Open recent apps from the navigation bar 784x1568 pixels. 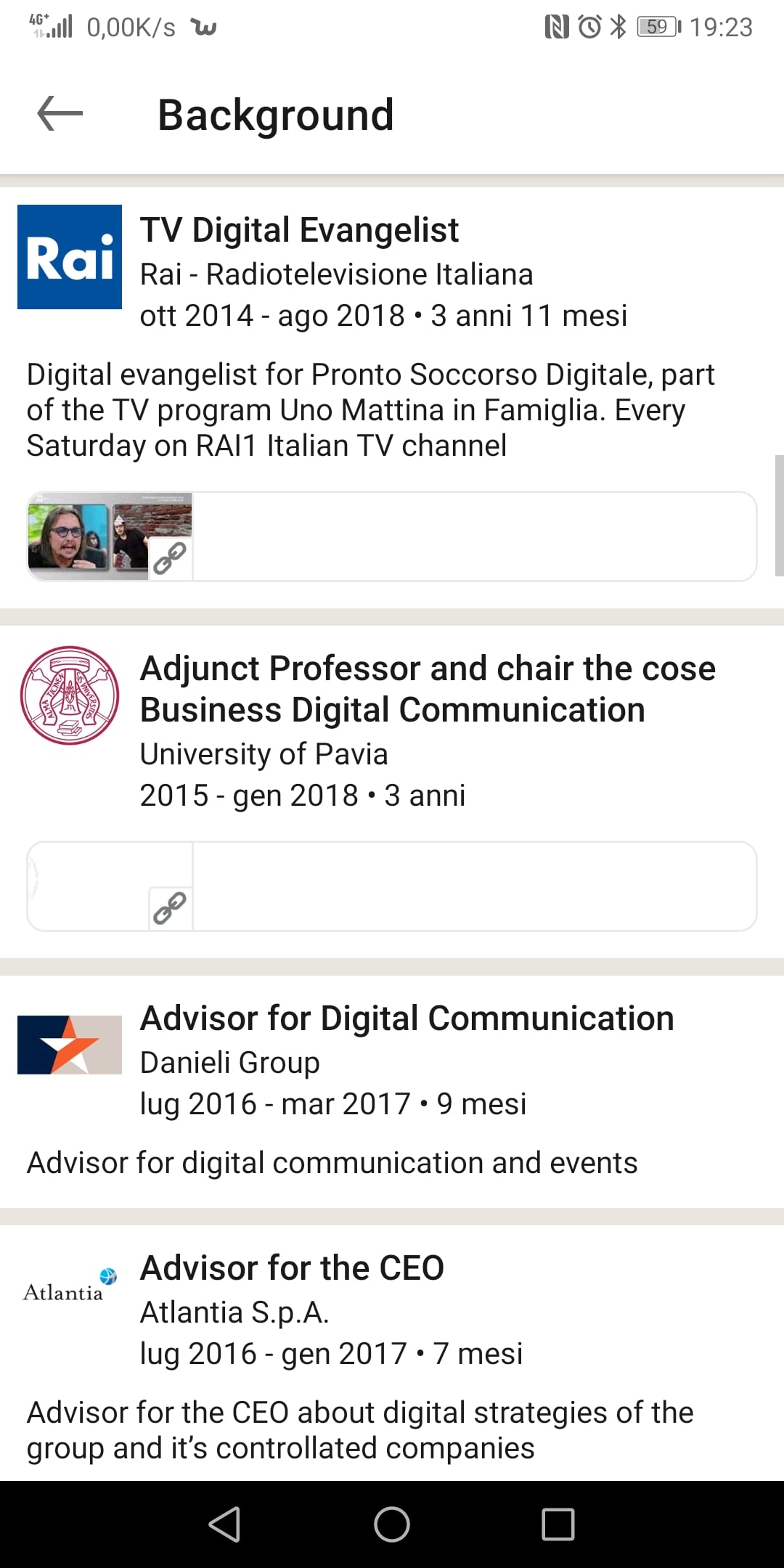558,1524
